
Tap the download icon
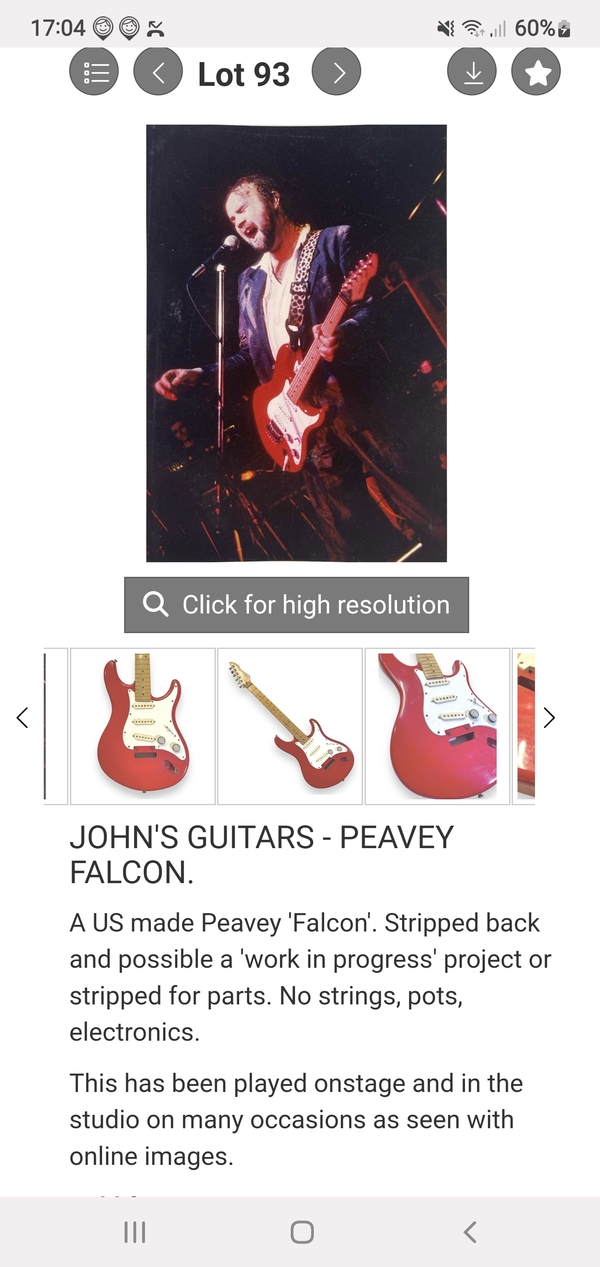472,72
